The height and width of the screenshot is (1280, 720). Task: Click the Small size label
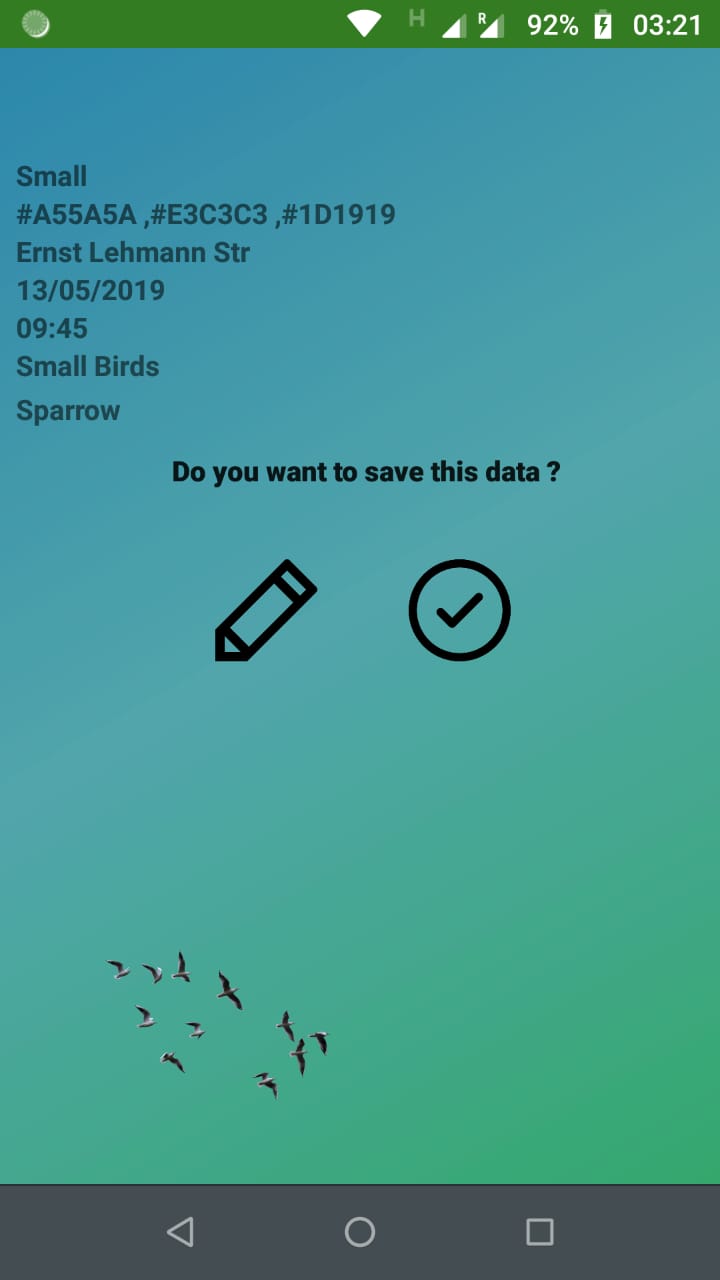(51, 176)
